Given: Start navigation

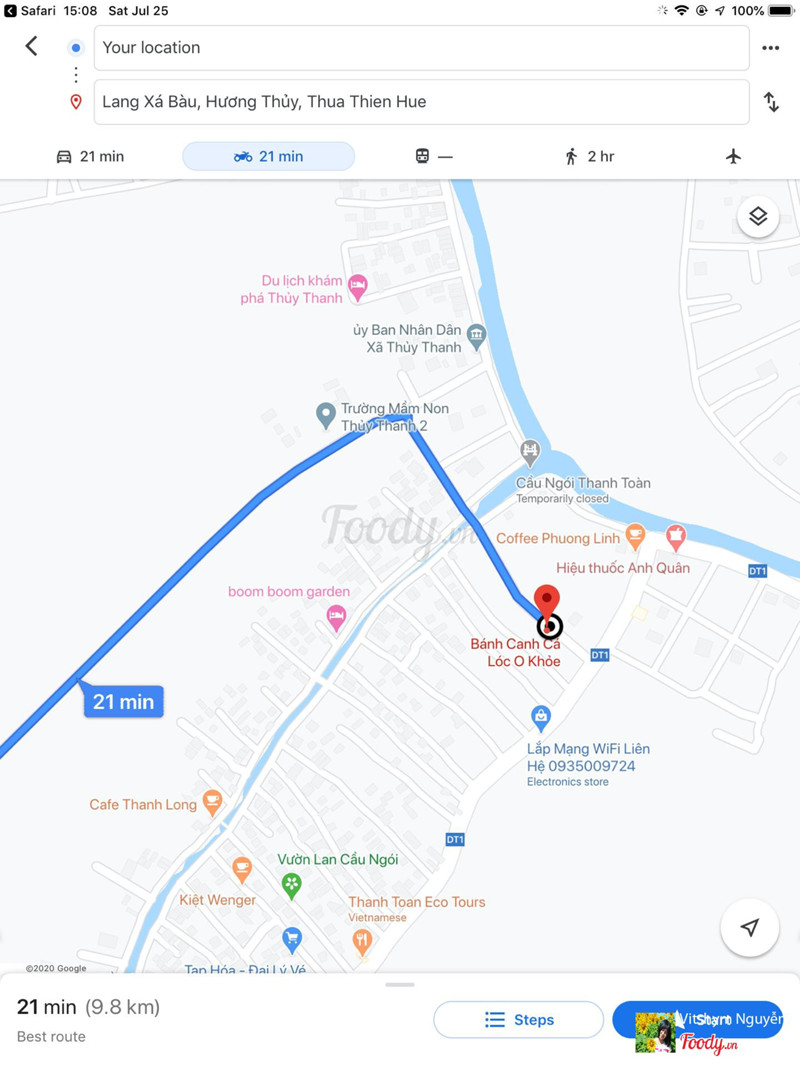Looking at the screenshot, I should tap(698, 1019).
